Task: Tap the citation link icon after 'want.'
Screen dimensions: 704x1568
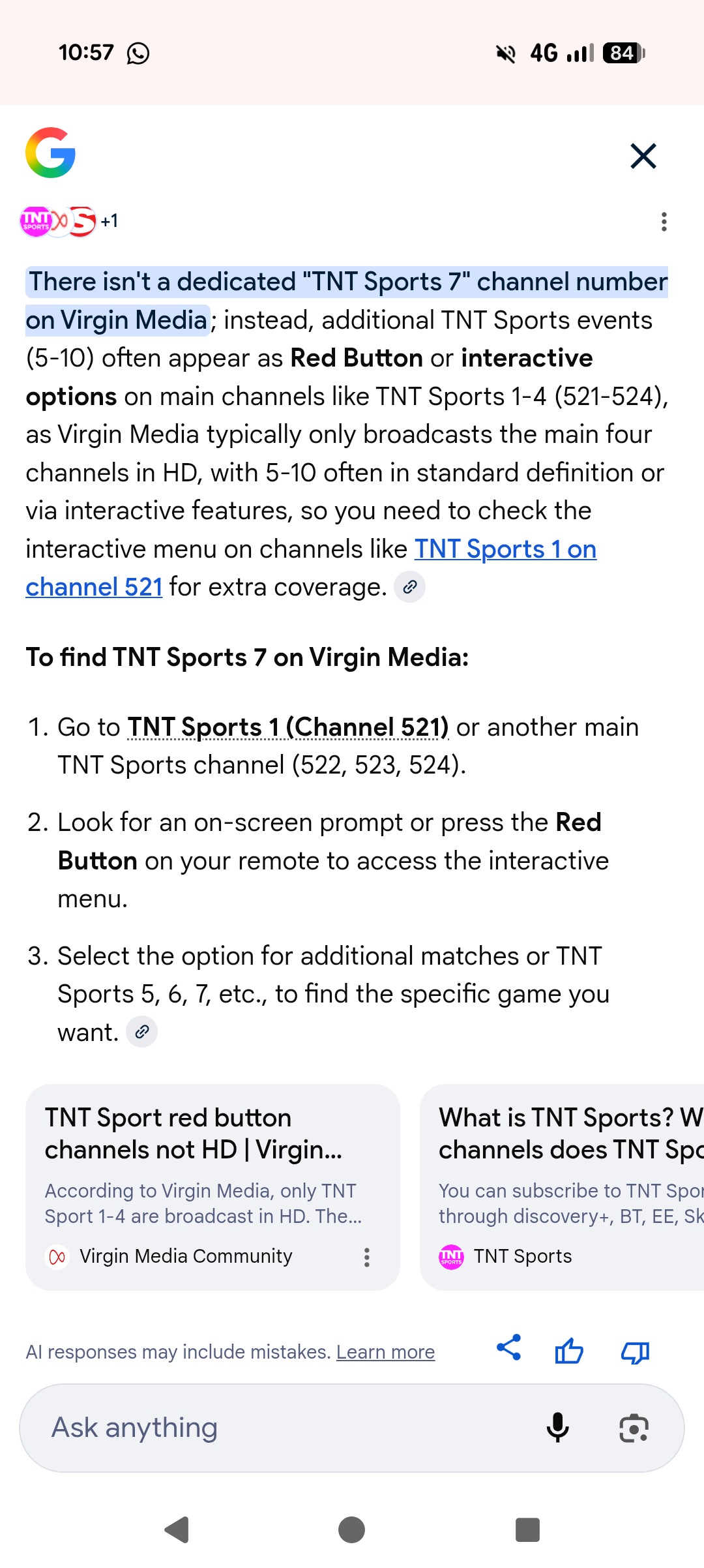Action: pyautogui.click(x=142, y=1032)
